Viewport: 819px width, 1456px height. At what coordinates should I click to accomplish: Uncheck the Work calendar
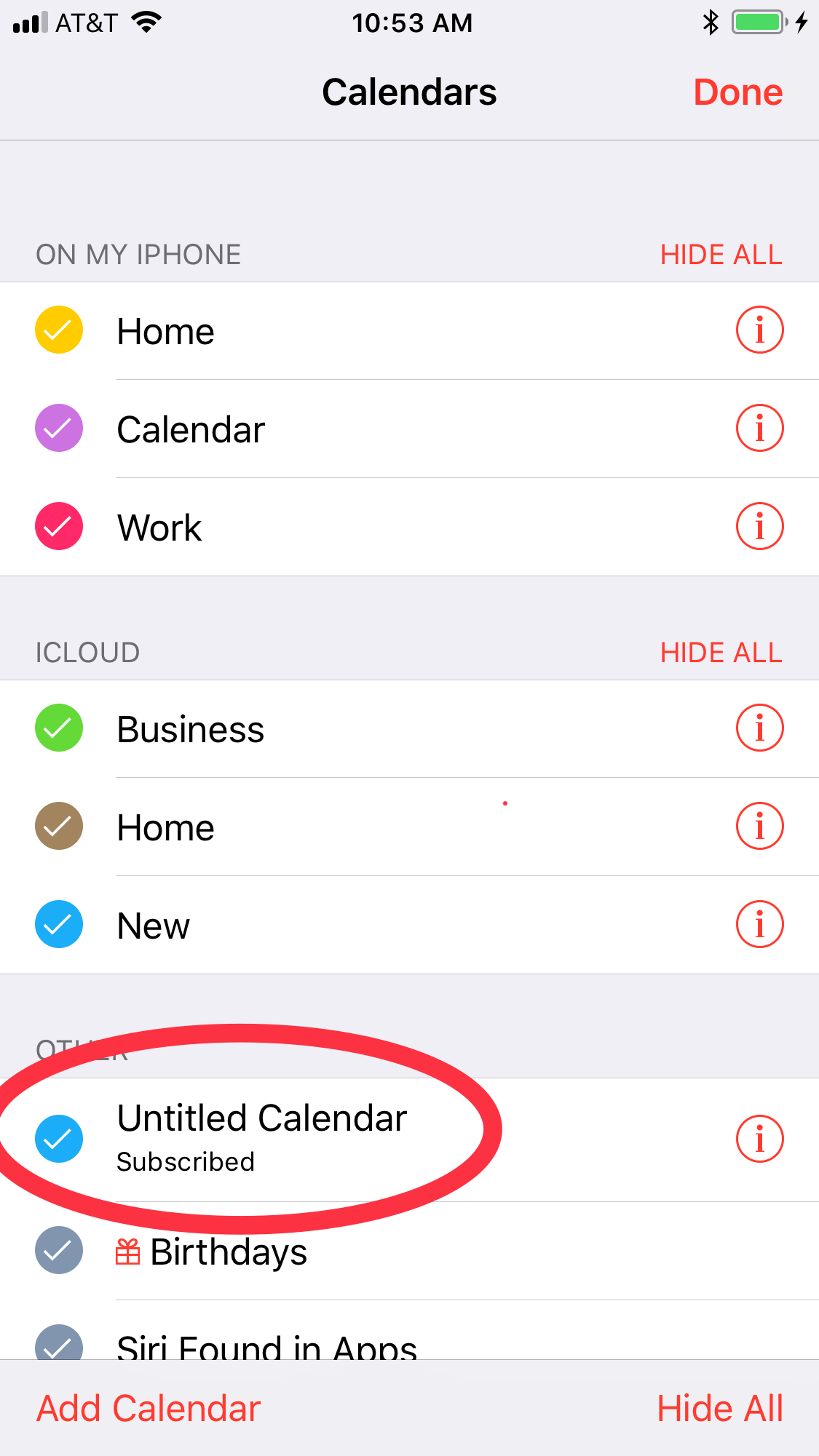click(59, 527)
